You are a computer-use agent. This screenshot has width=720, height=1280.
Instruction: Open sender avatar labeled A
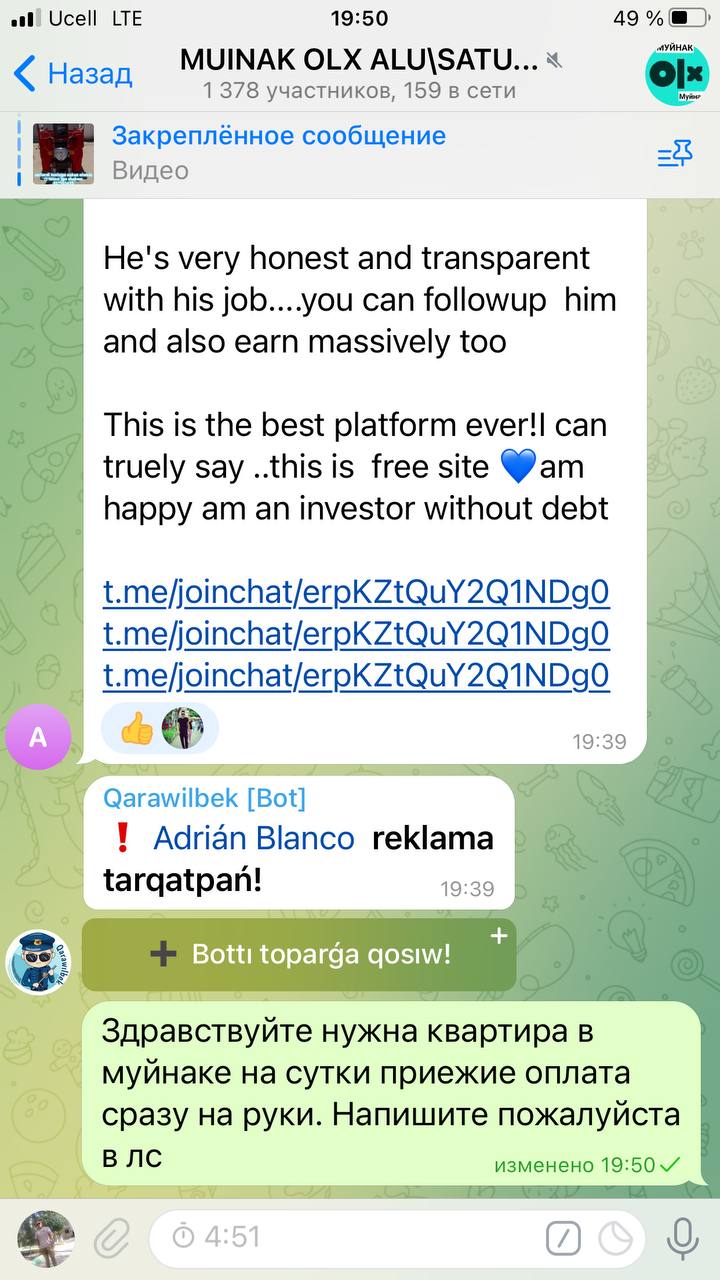[x=38, y=737]
